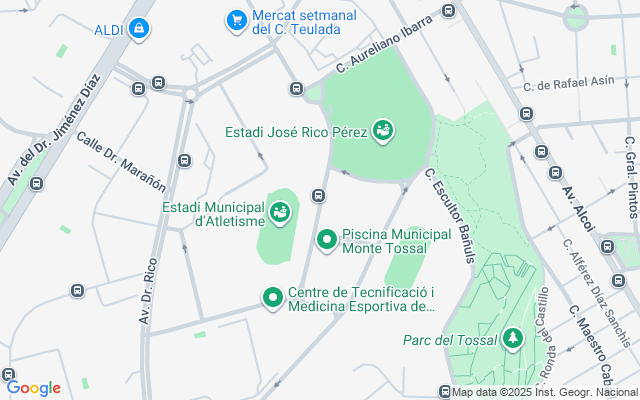Open the ALDI shopping pin

pyautogui.click(x=139, y=29)
